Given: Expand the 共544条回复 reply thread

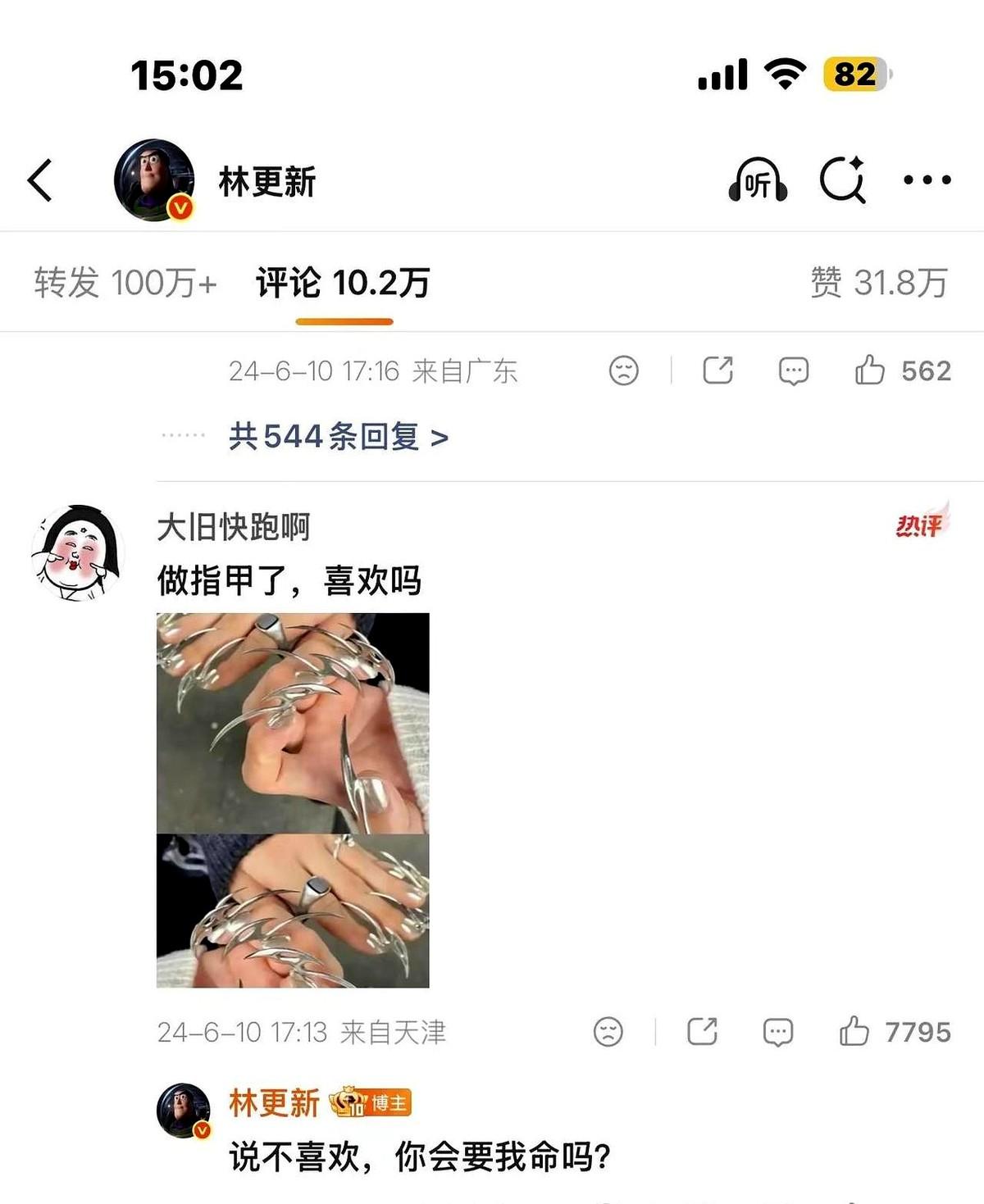Looking at the screenshot, I should [x=339, y=437].
